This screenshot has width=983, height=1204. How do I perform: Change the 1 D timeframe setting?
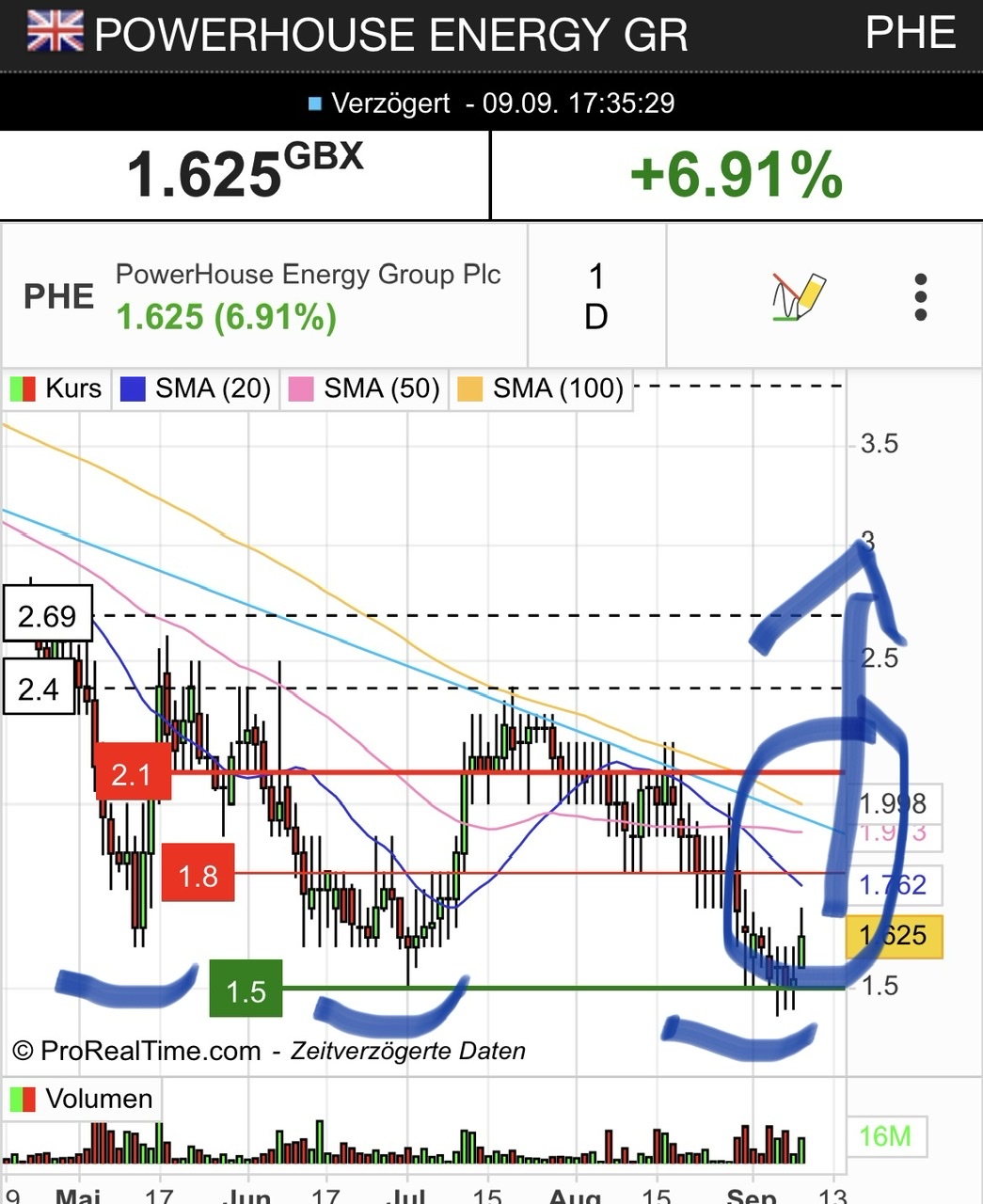595,296
